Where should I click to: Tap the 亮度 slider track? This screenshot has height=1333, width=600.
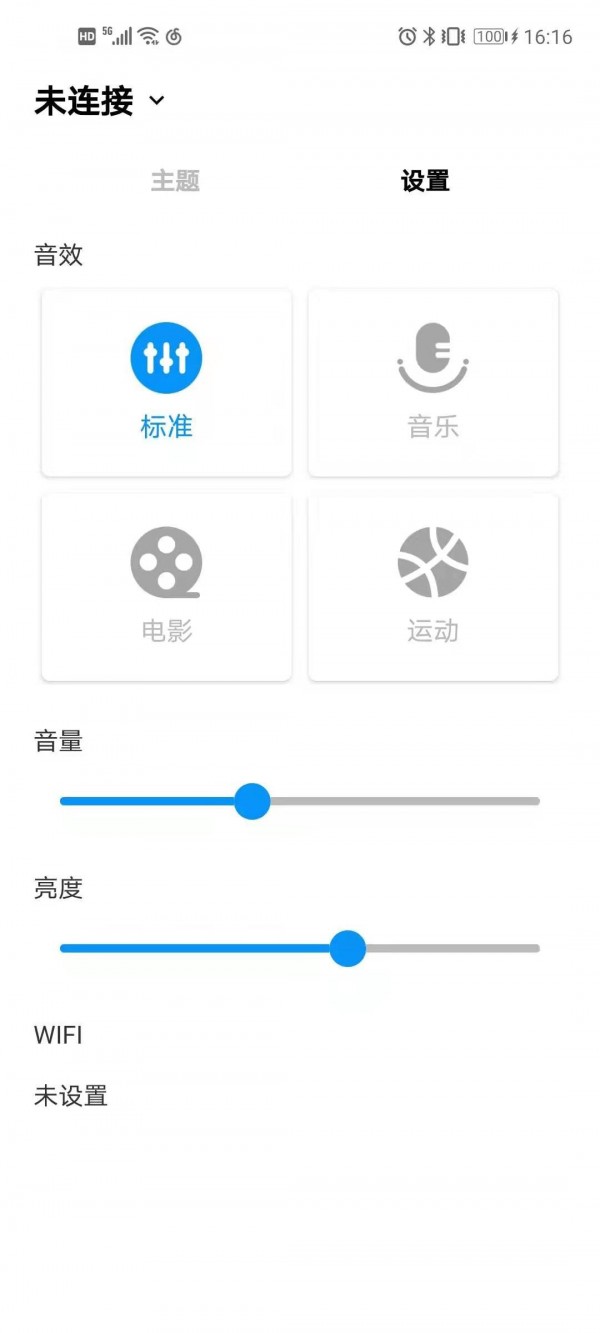(x=450, y=948)
